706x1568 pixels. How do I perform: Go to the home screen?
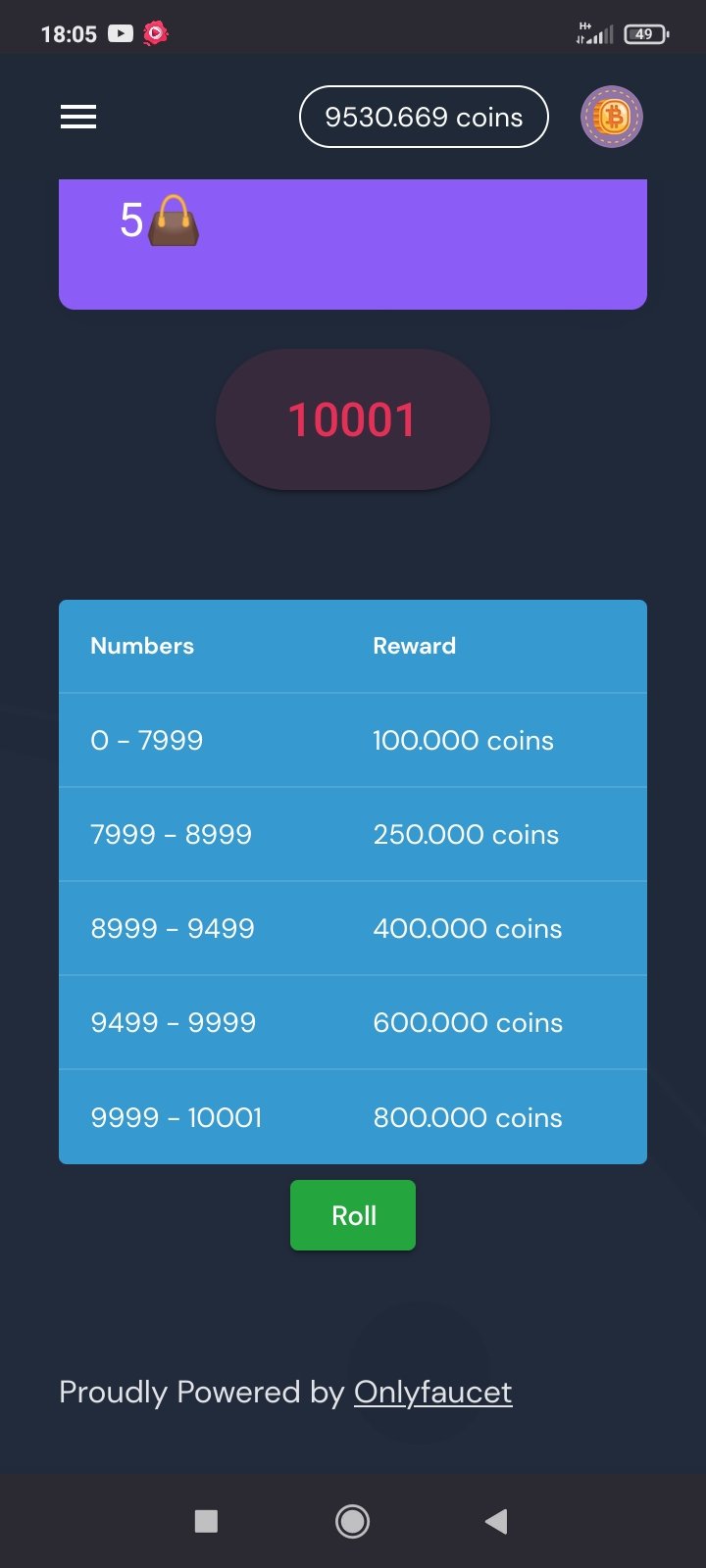(353, 1521)
